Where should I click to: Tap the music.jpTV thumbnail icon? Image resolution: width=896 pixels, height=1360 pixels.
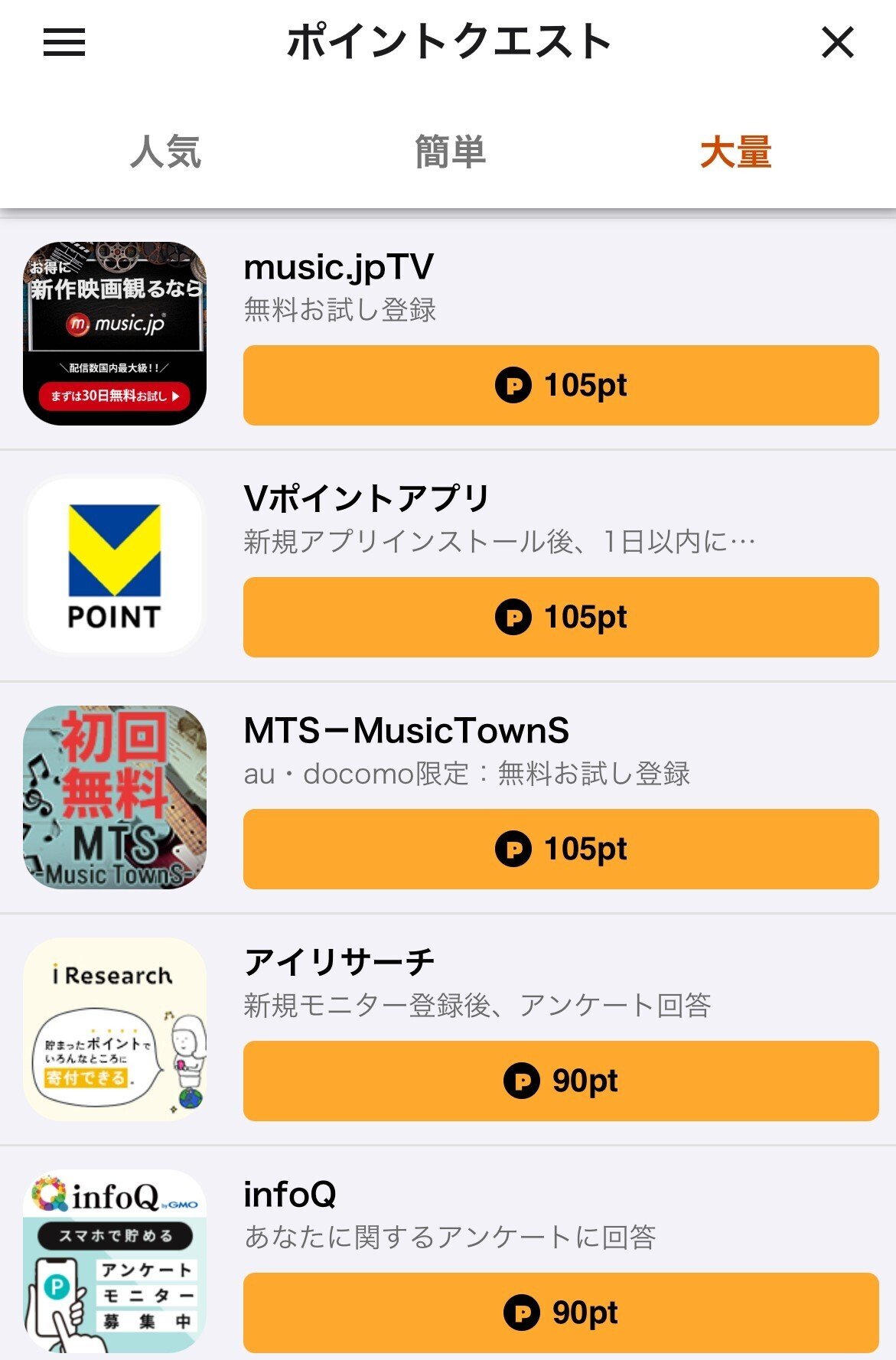click(113, 333)
